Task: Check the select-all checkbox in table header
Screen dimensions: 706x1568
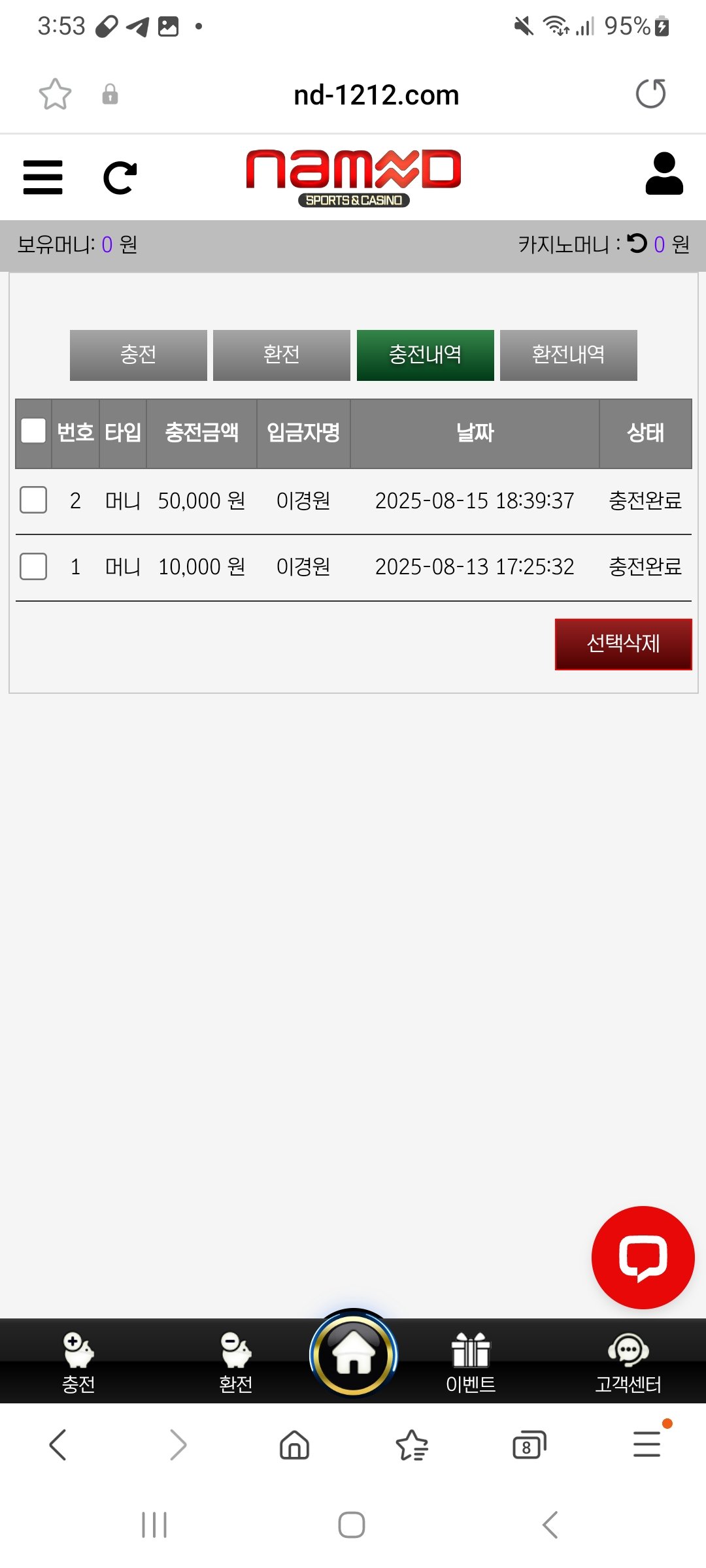Action: pyautogui.click(x=33, y=431)
